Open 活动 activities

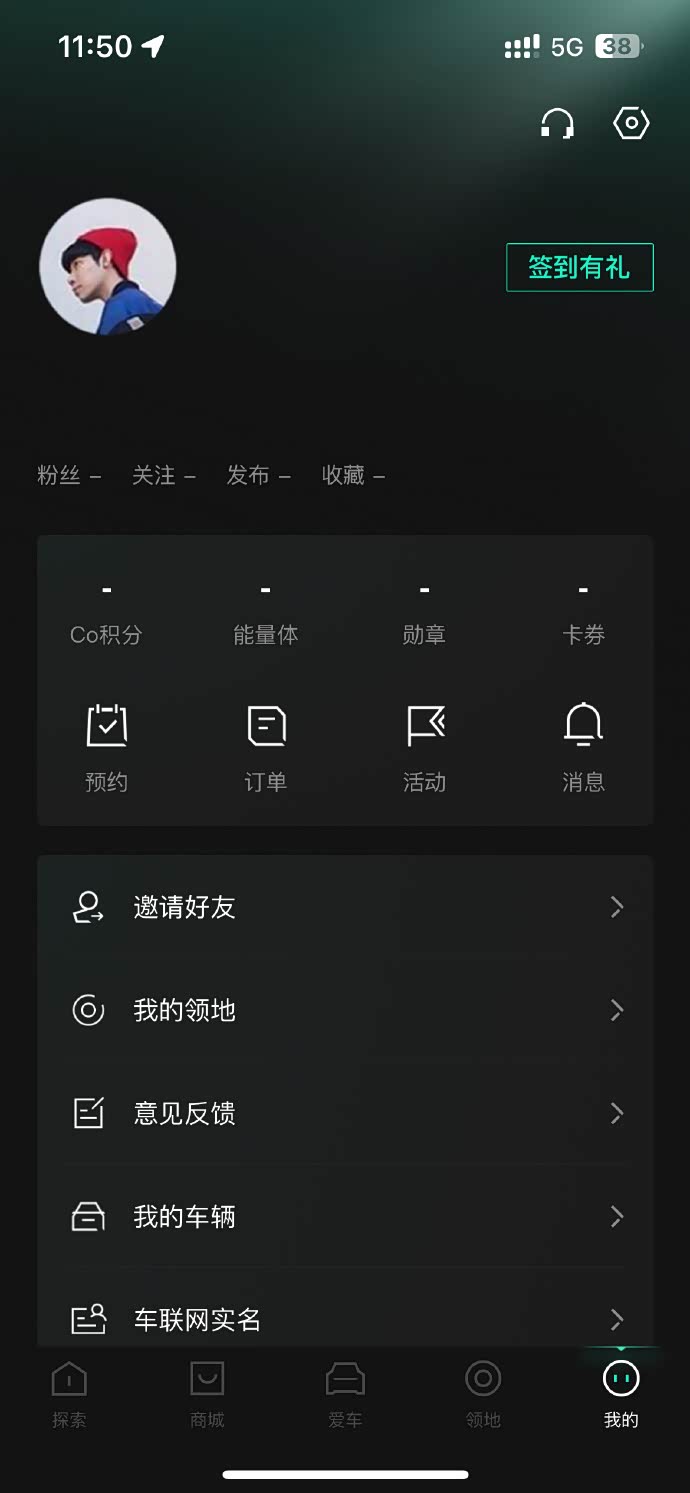point(425,748)
